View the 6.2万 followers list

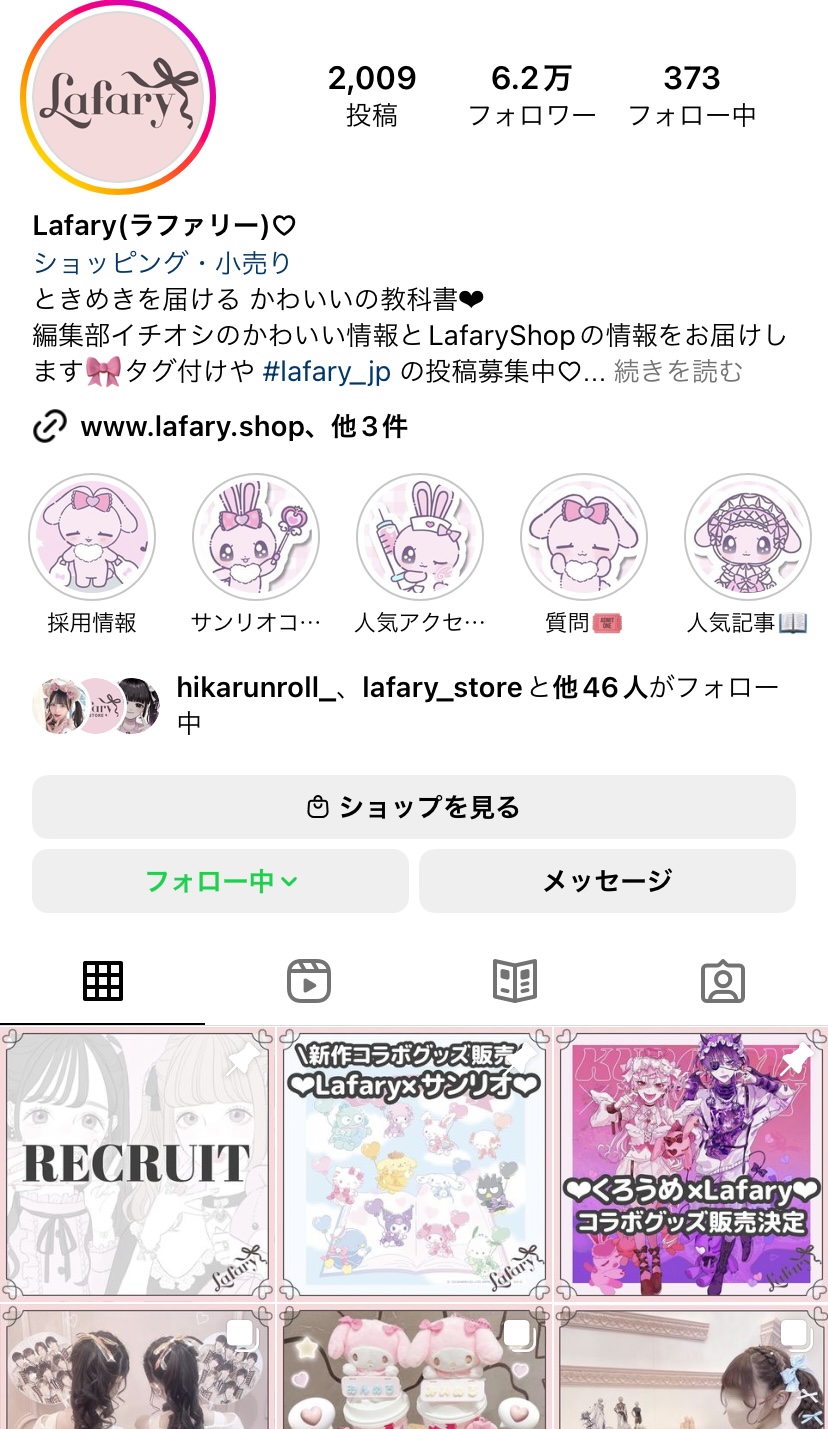tap(531, 96)
